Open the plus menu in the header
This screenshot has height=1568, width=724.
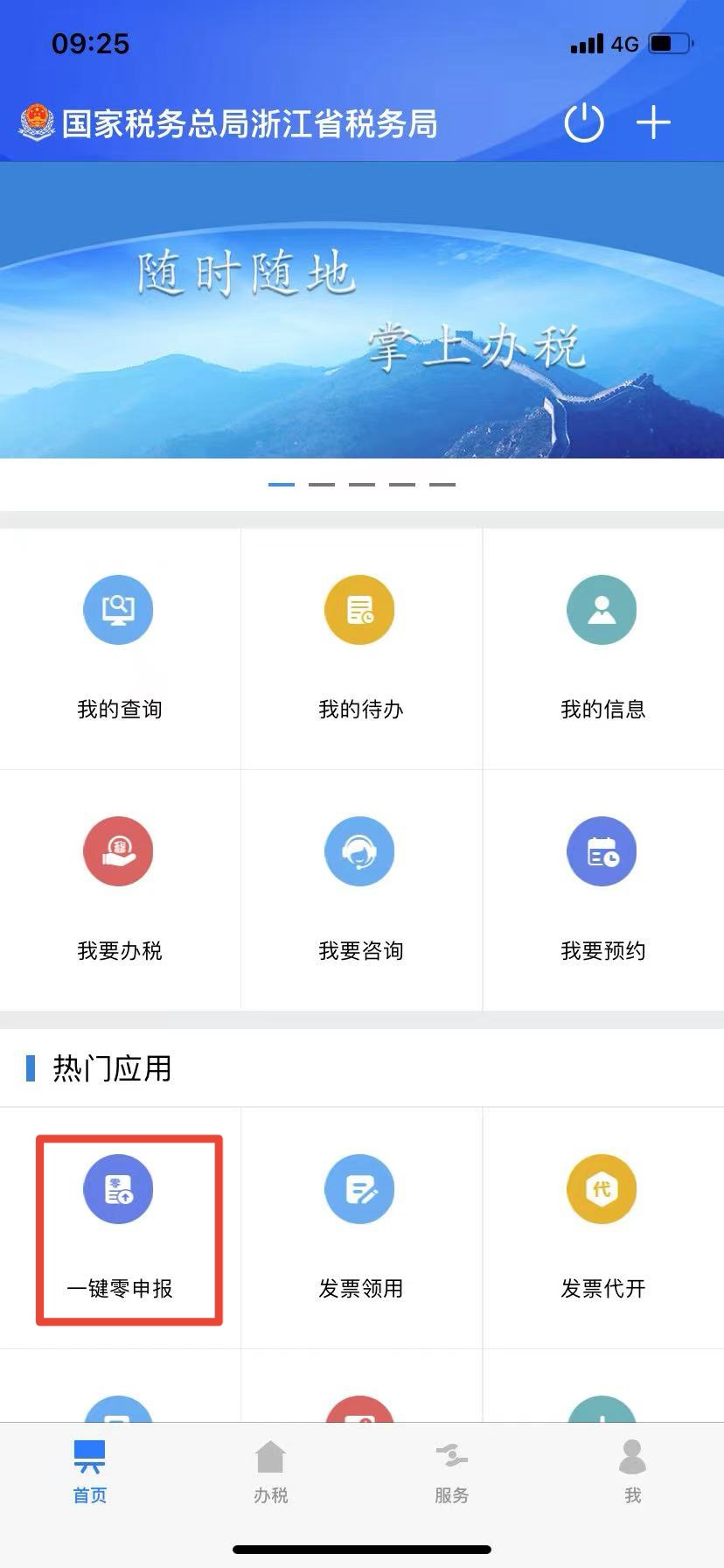pos(653,122)
